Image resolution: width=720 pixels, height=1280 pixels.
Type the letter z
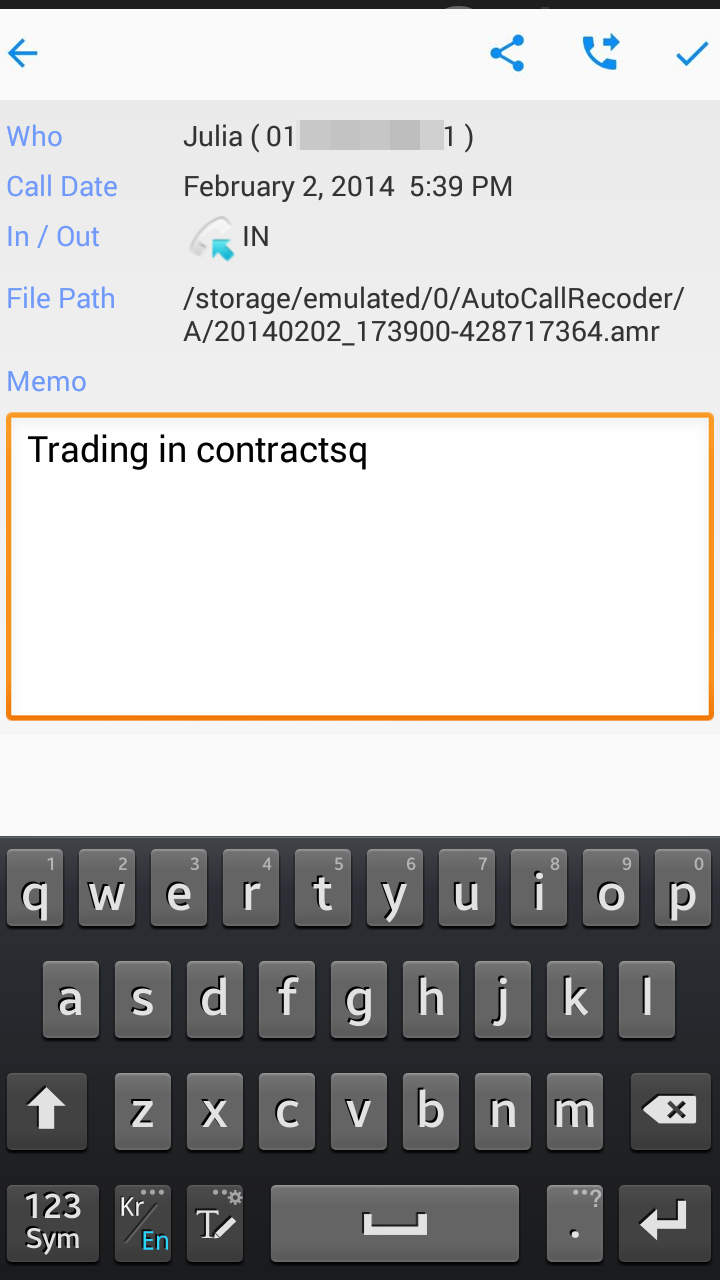(x=142, y=1111)
